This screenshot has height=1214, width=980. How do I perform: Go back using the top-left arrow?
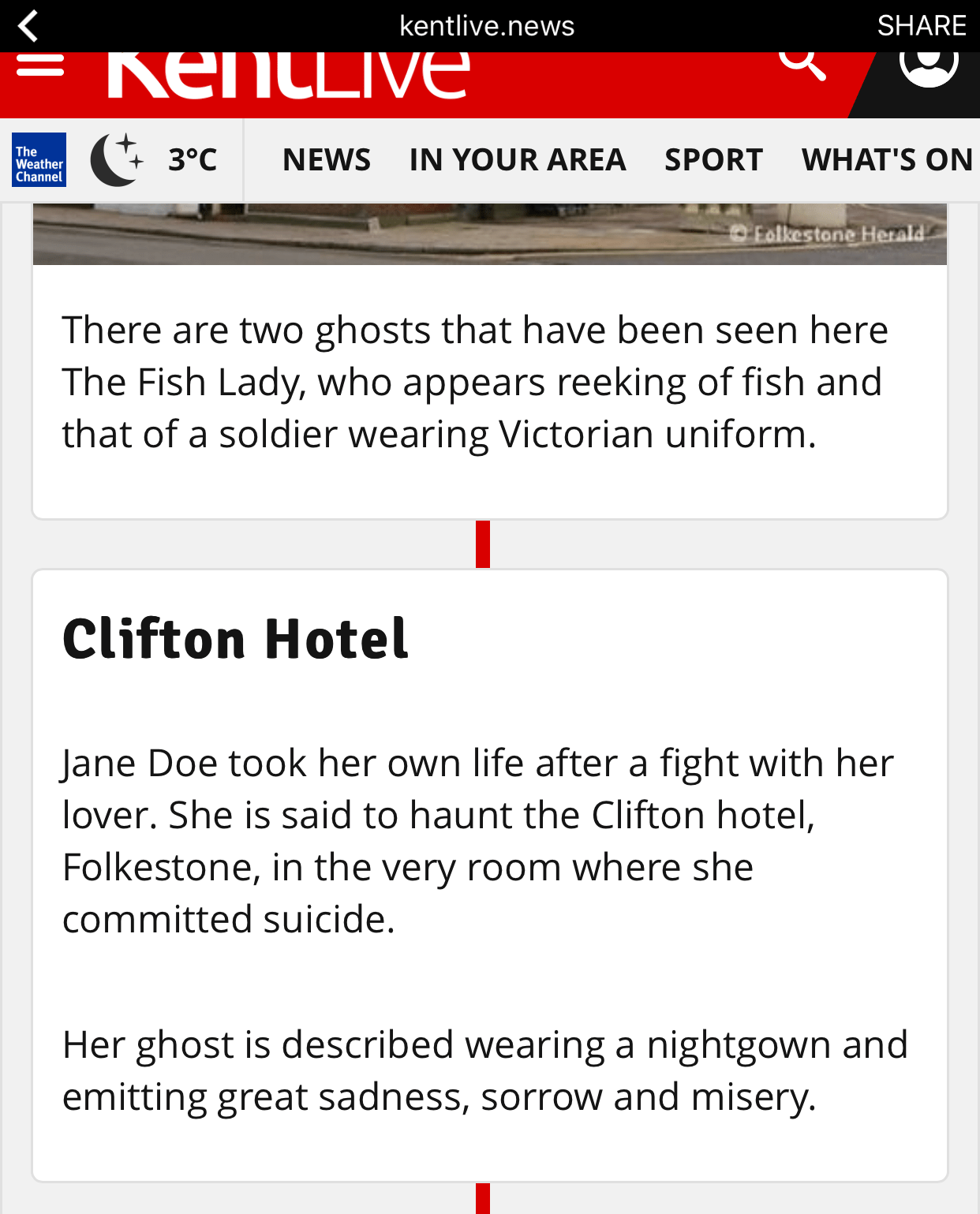point(28,25)
